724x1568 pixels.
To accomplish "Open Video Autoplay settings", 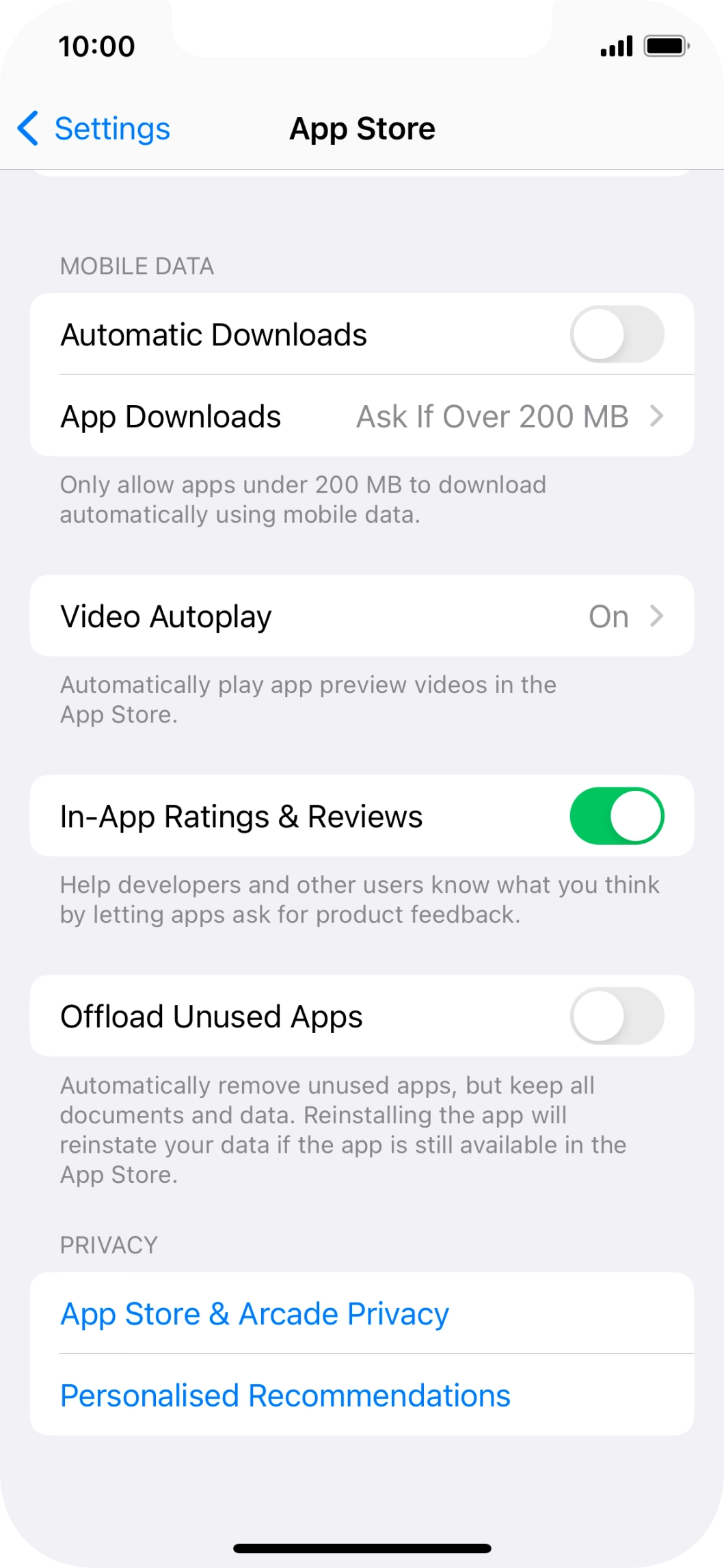I will [x=362, y=616].
